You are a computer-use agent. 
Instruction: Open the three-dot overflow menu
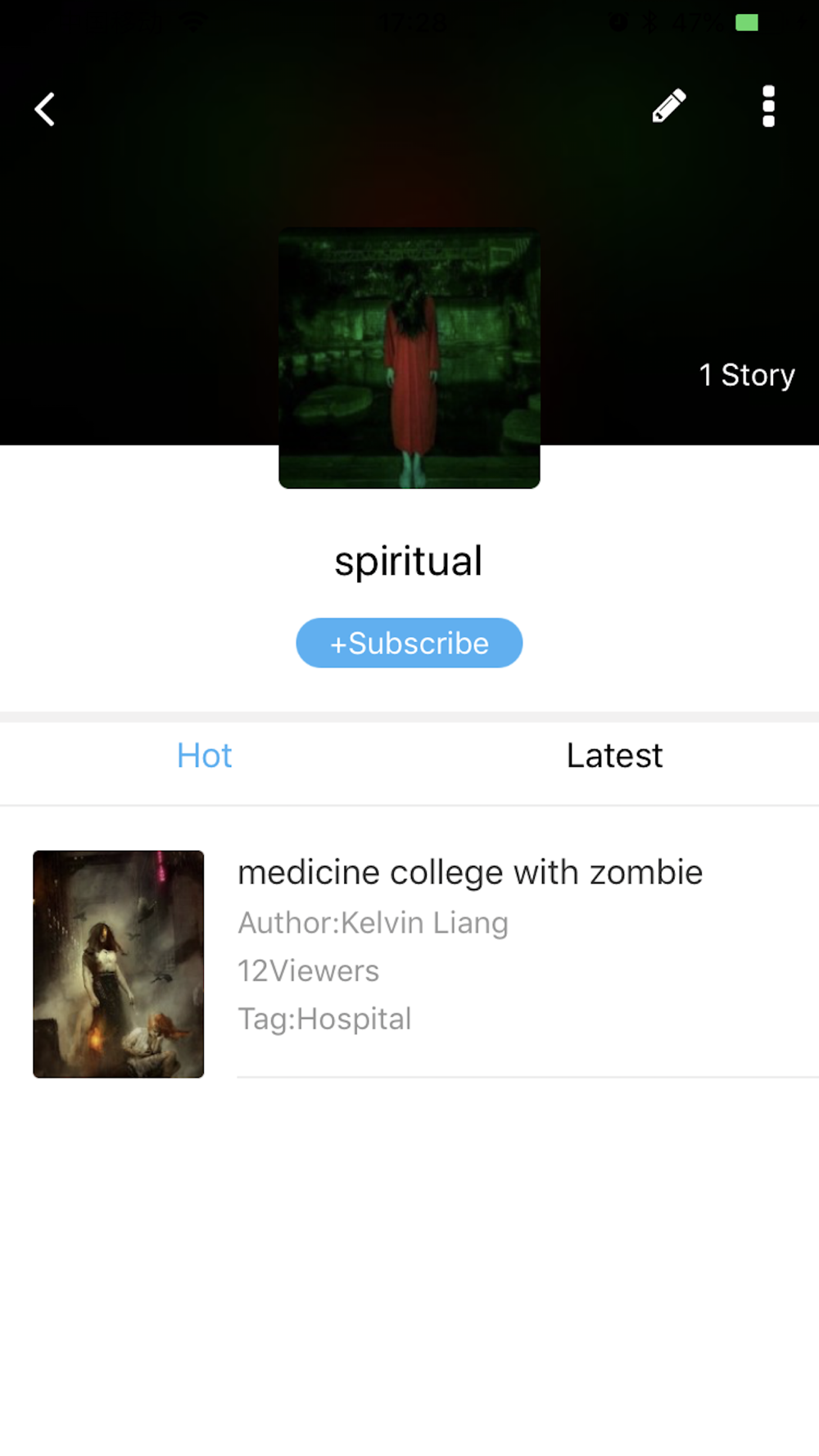click(768, 106)
